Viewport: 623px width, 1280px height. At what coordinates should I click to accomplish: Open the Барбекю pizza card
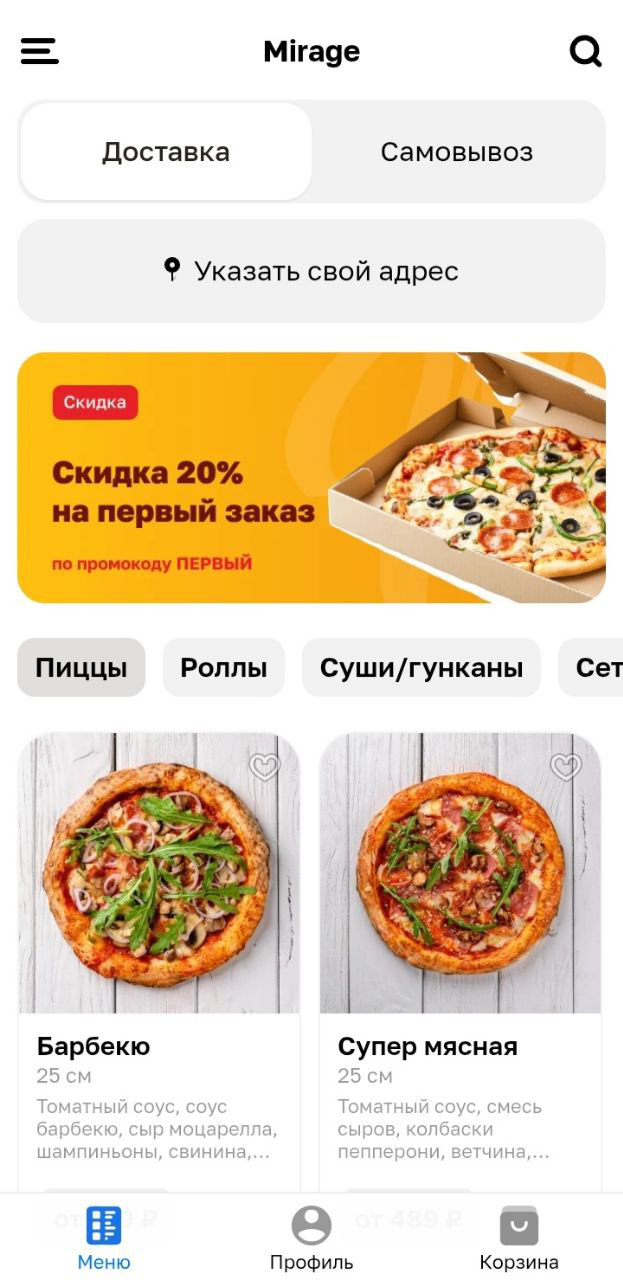159,900
